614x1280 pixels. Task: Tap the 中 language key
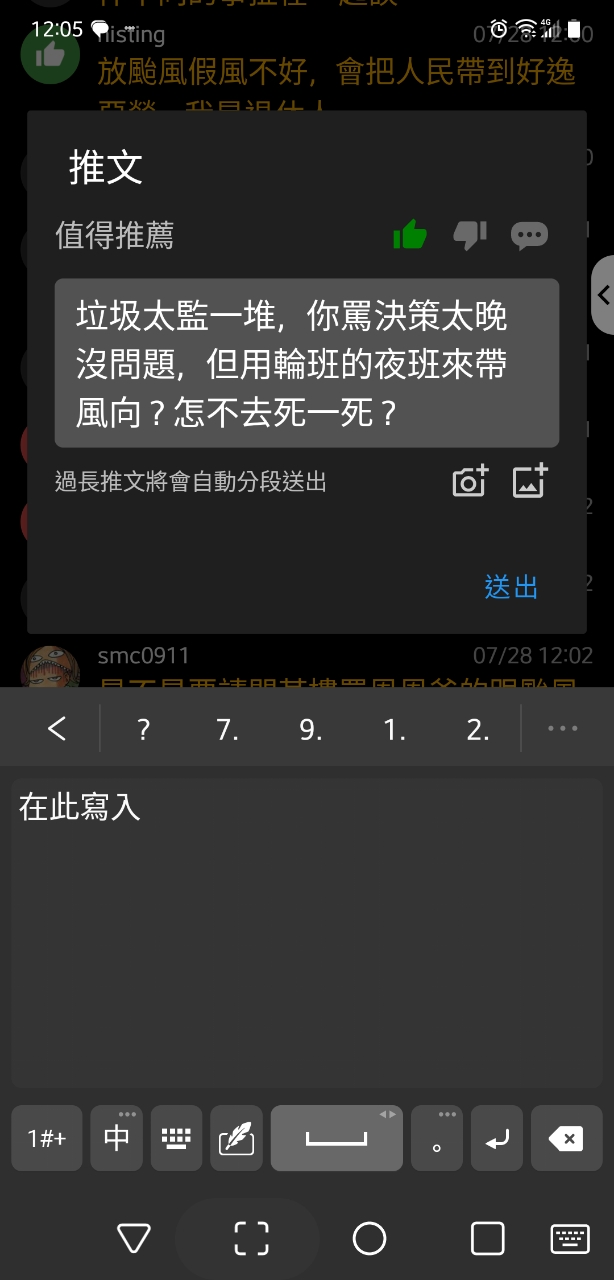coord(117,1138)
